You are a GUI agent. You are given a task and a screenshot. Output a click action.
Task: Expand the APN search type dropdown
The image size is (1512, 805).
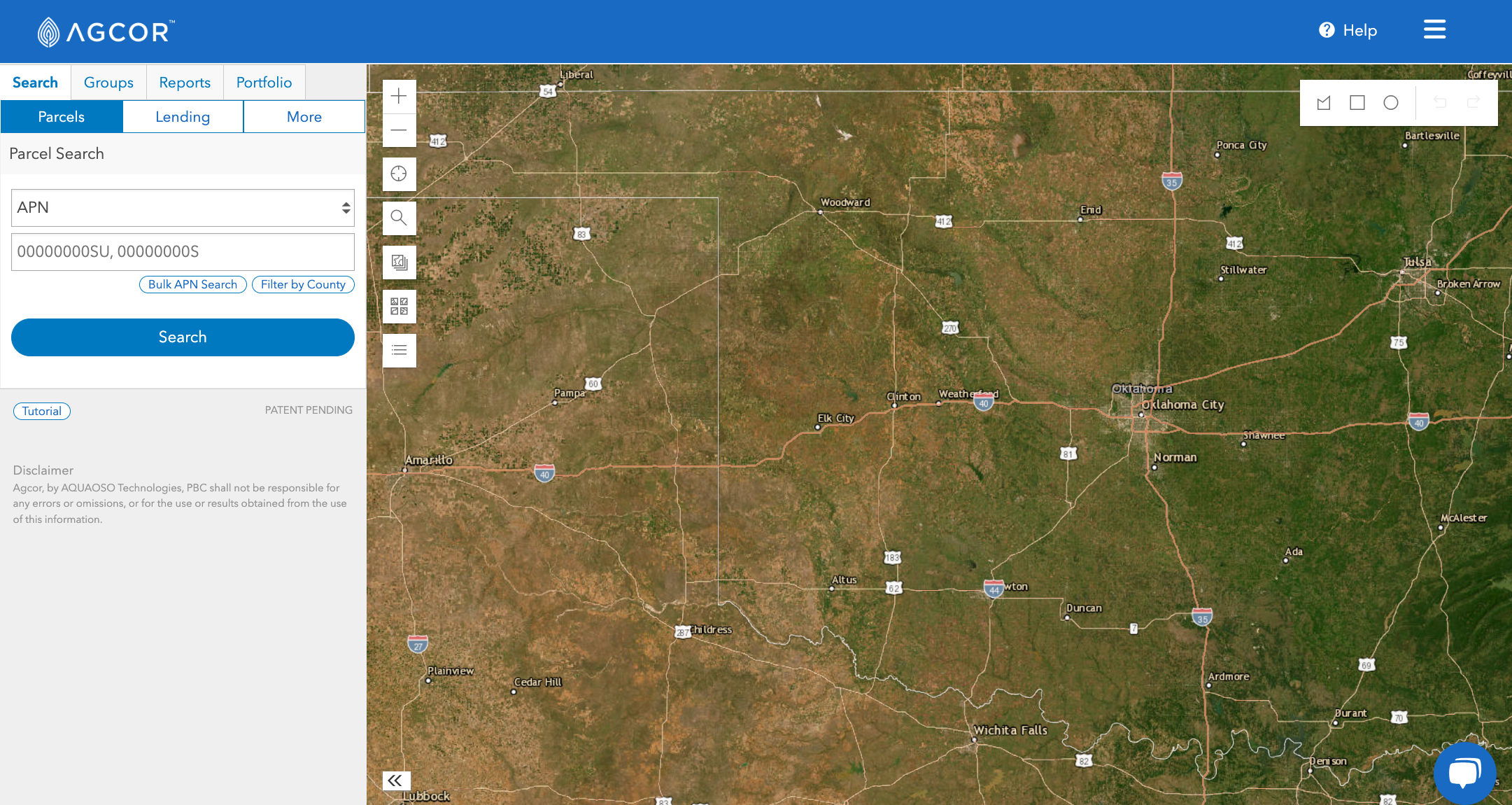[183, 208]
